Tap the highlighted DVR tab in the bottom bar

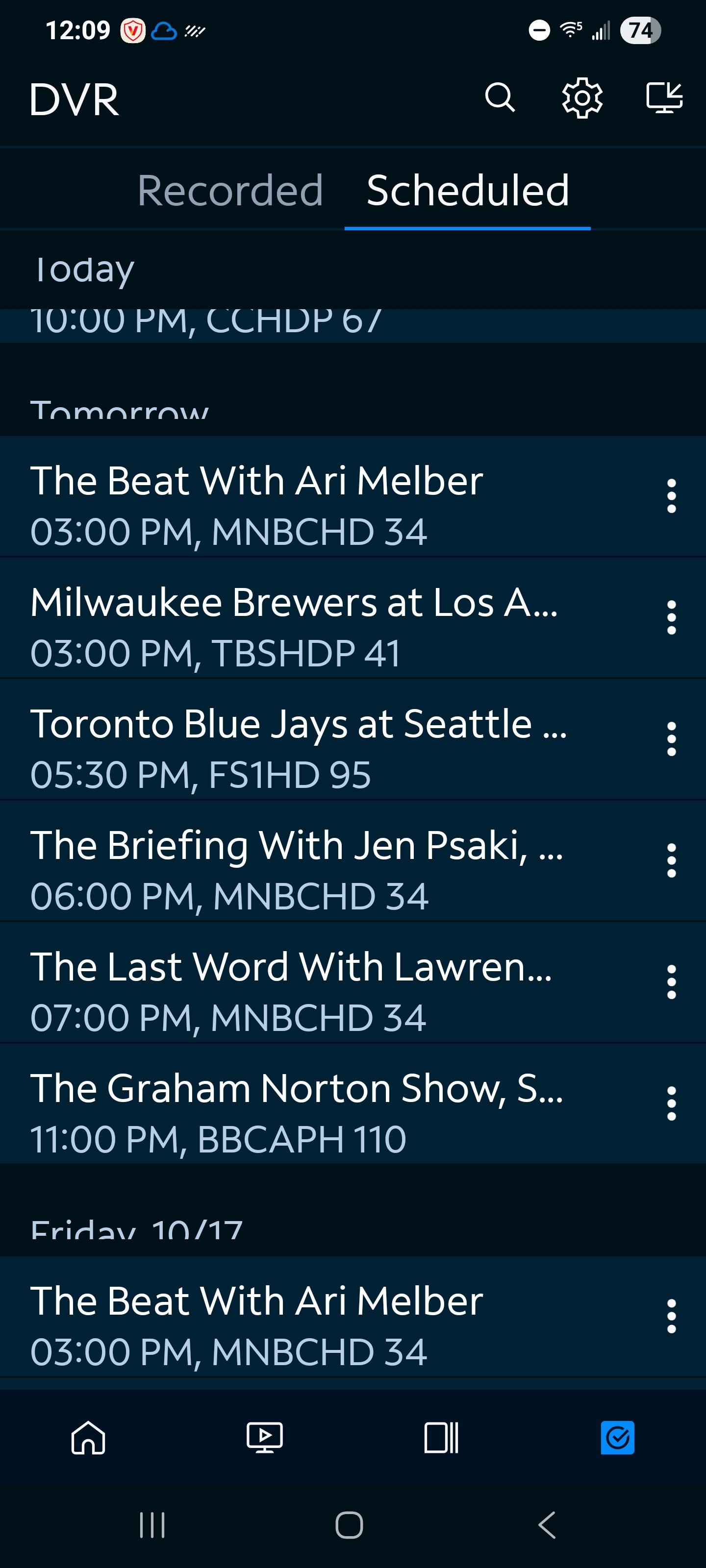(x=617, y=1438)
